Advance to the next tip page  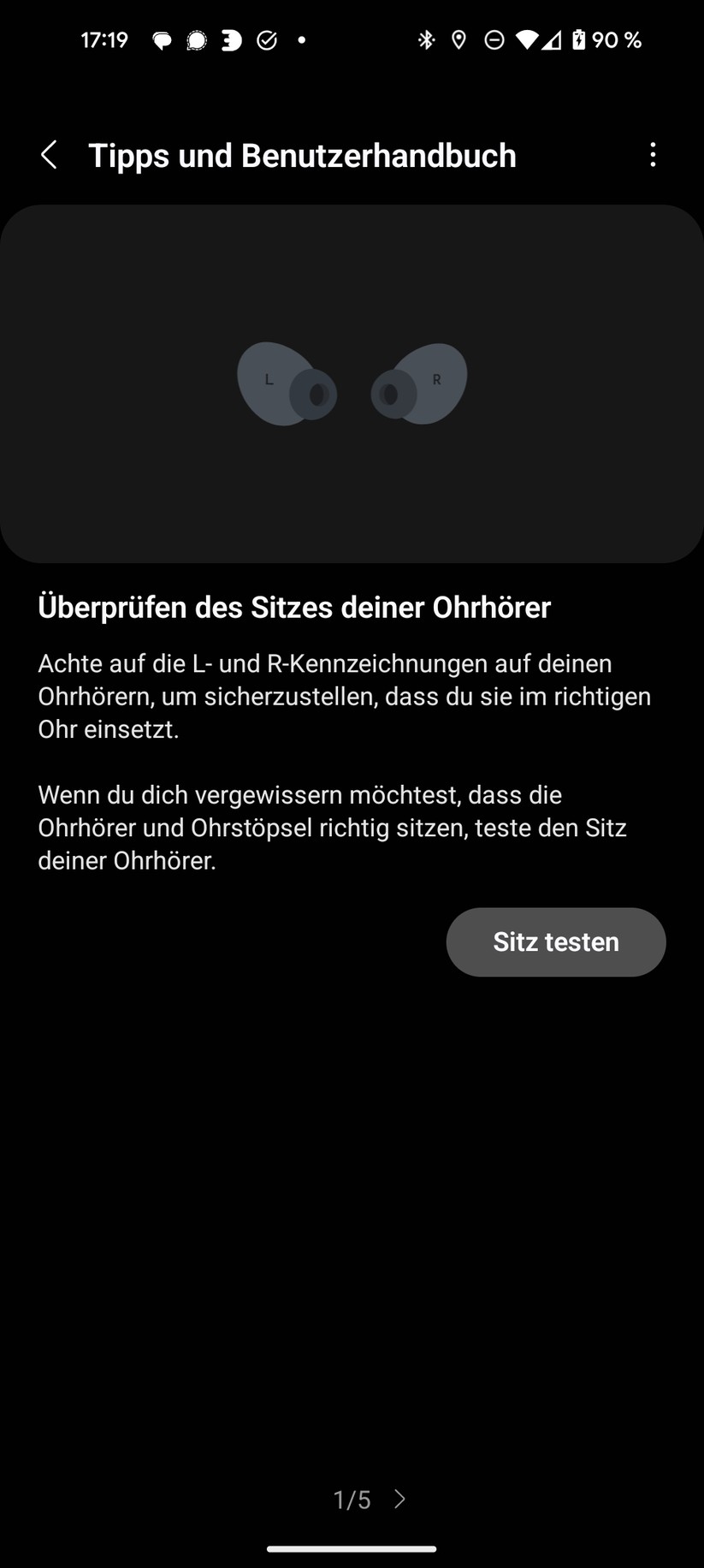(x=399, y=1499)
